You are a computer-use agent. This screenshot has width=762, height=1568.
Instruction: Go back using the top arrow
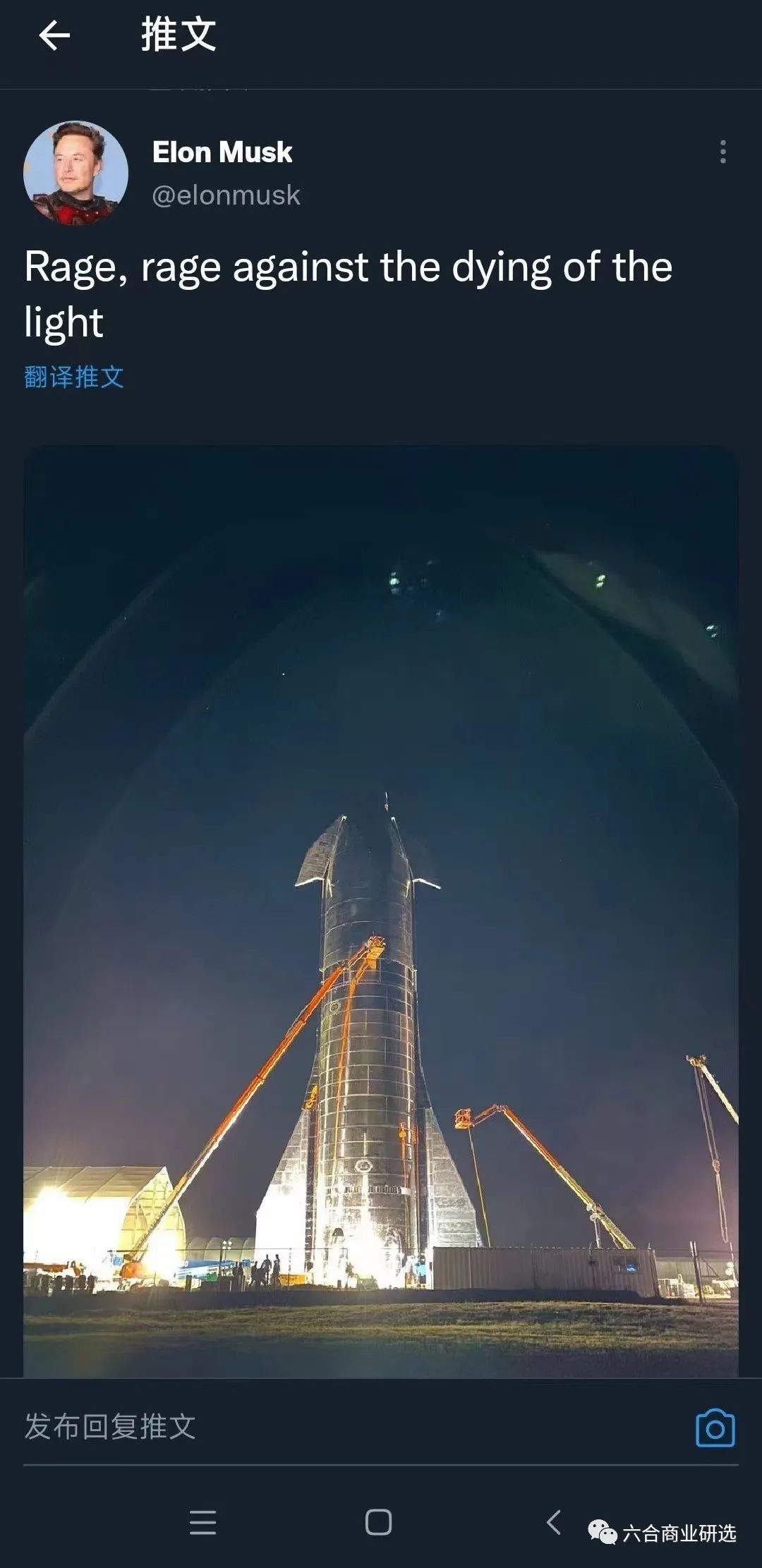point(54,35)
